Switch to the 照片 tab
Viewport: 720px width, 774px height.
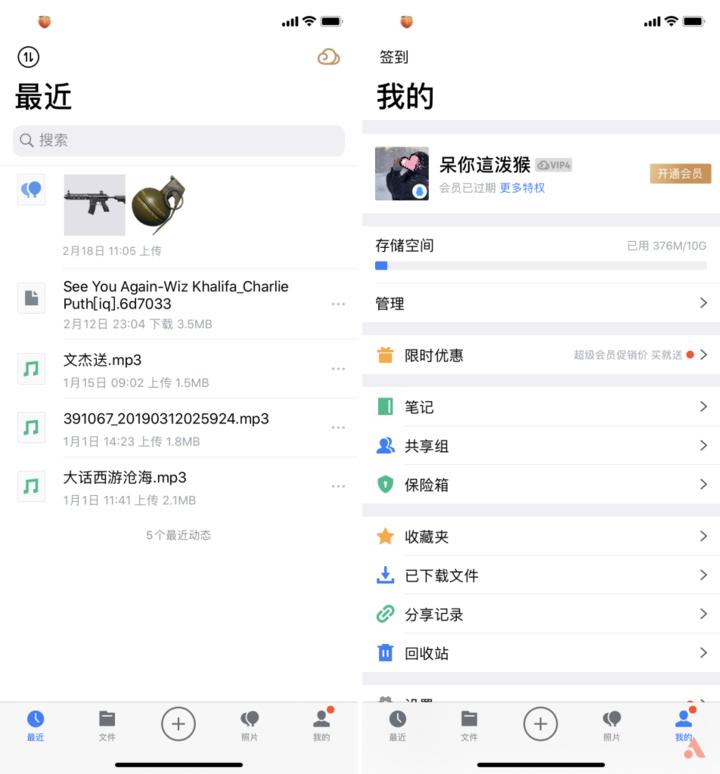tap(250, 726)
